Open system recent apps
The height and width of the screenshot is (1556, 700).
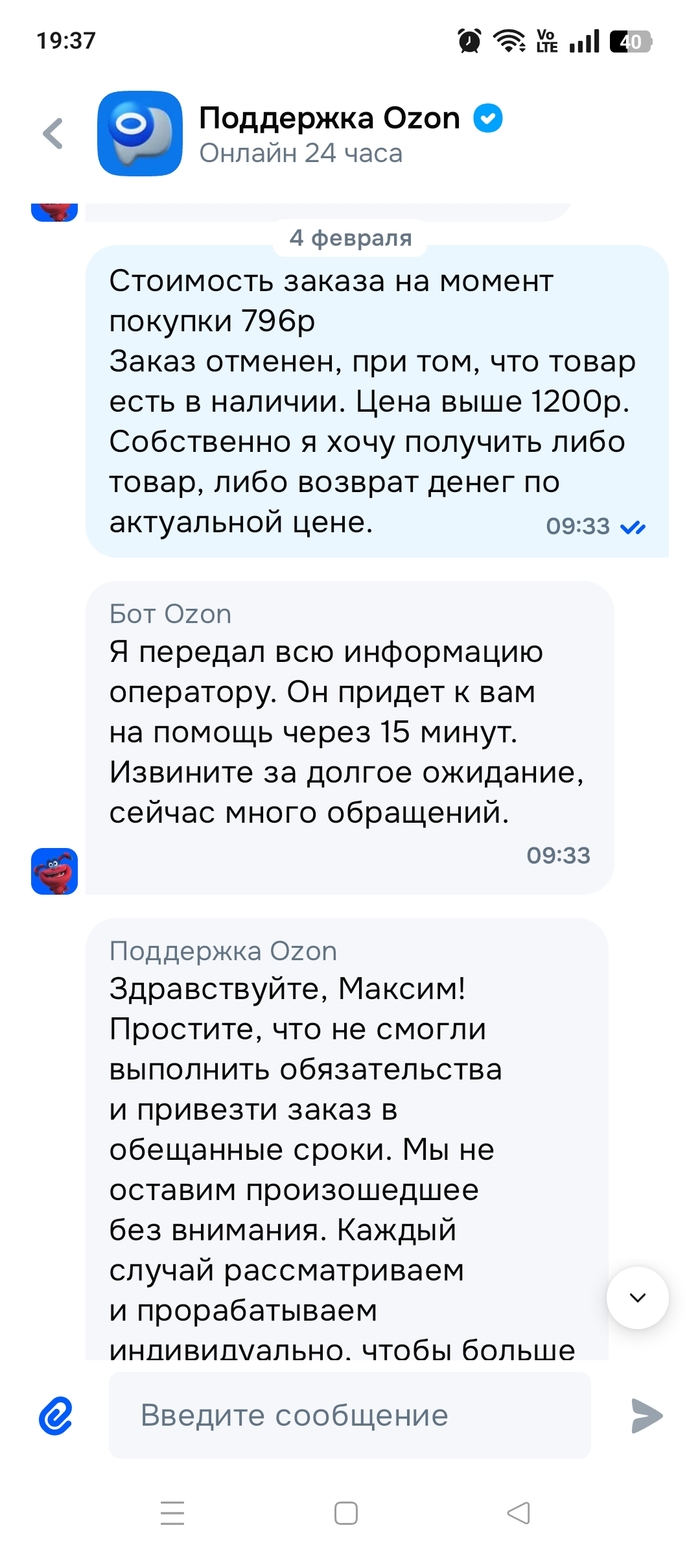[173, 1513]
